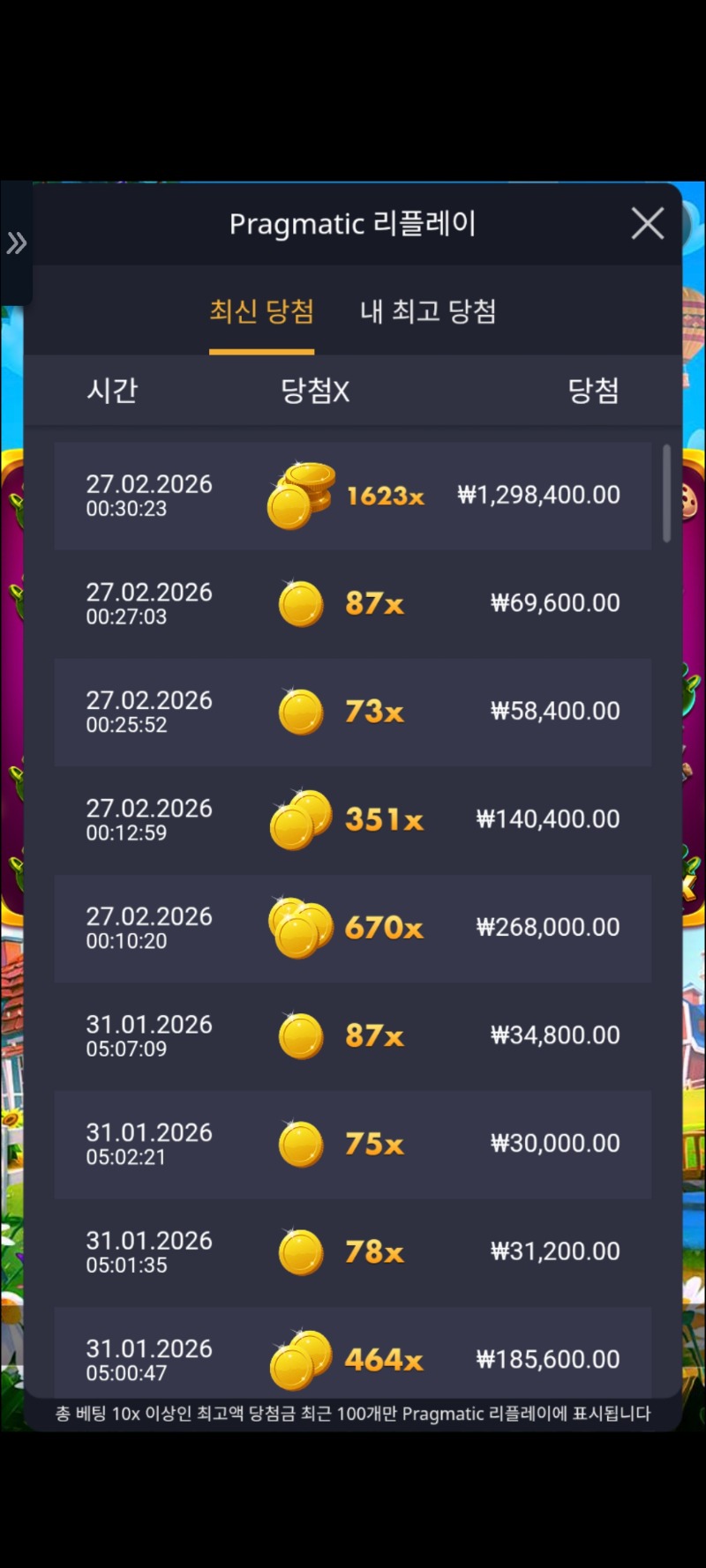View the 464x win replay
Screen dimensions: 706x1568
(x=353, y=1358)
